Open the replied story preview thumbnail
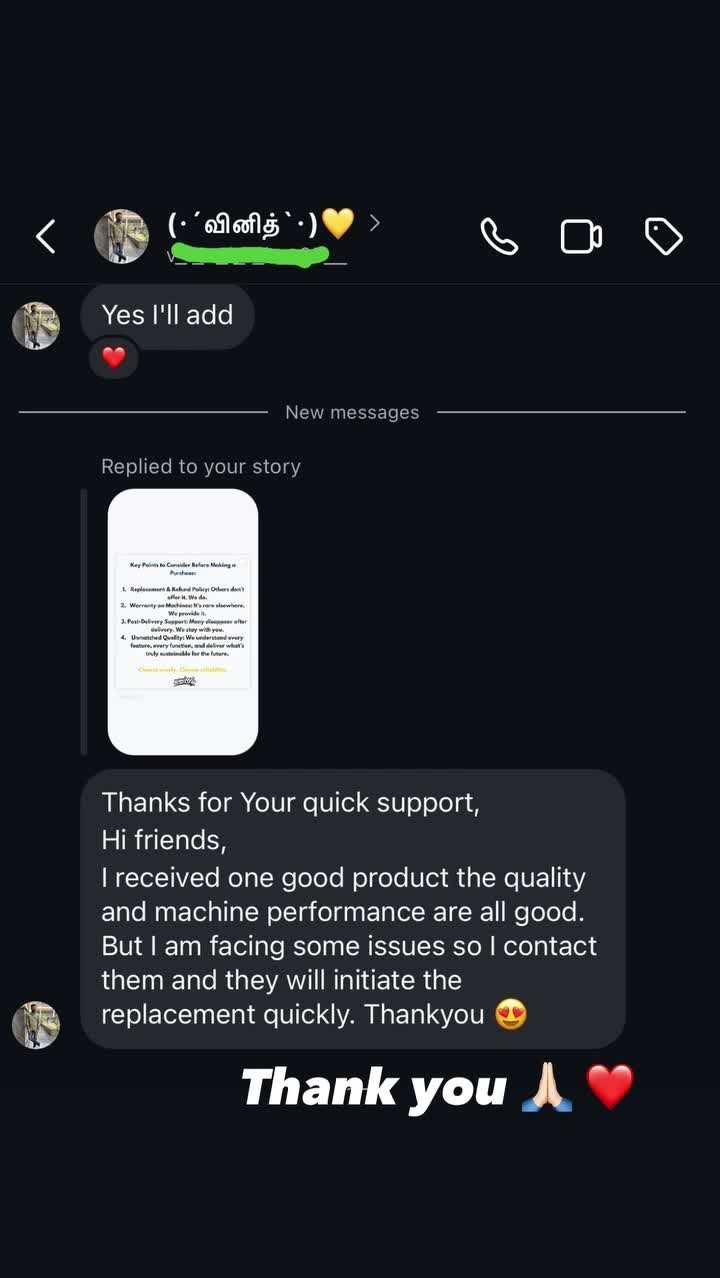The width and height of the screenshot is (720, 1278). click(181, 619)
